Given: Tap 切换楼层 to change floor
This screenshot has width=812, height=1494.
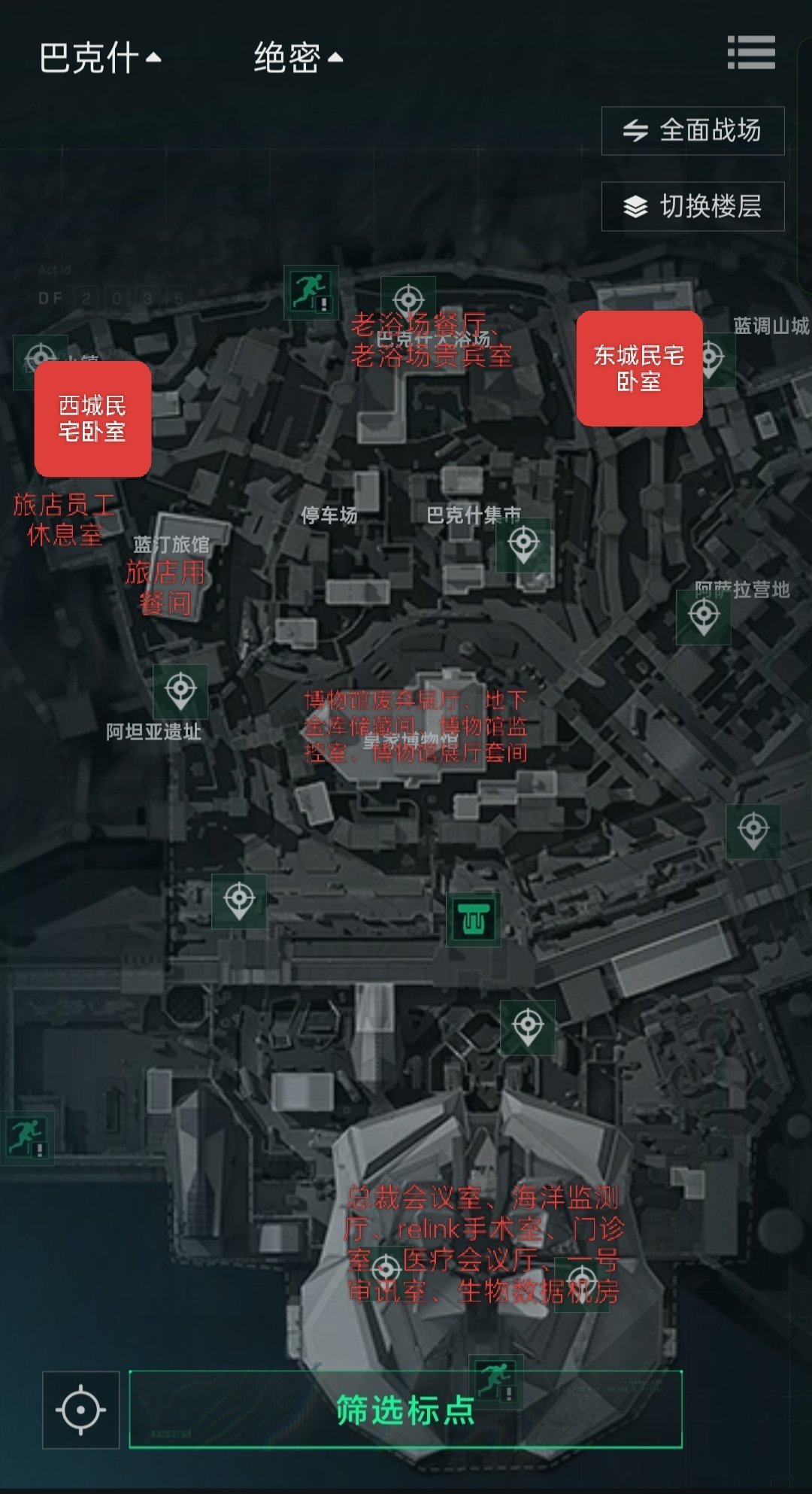Looking at the screenshot, I should [x=692, y=206].
